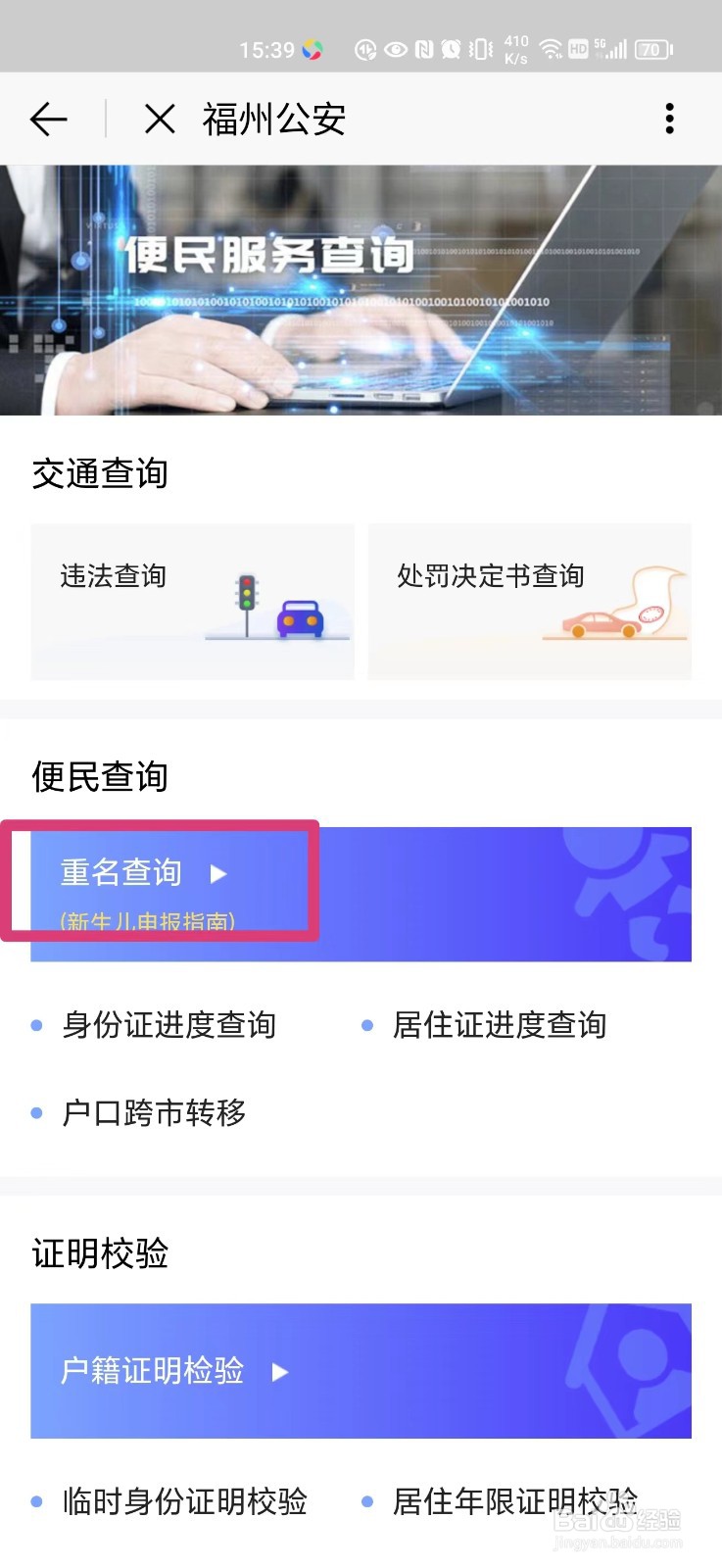Click the X to close 福州公安 page
This screenshot has width=722, height=1568.
[x=158, y=118]
